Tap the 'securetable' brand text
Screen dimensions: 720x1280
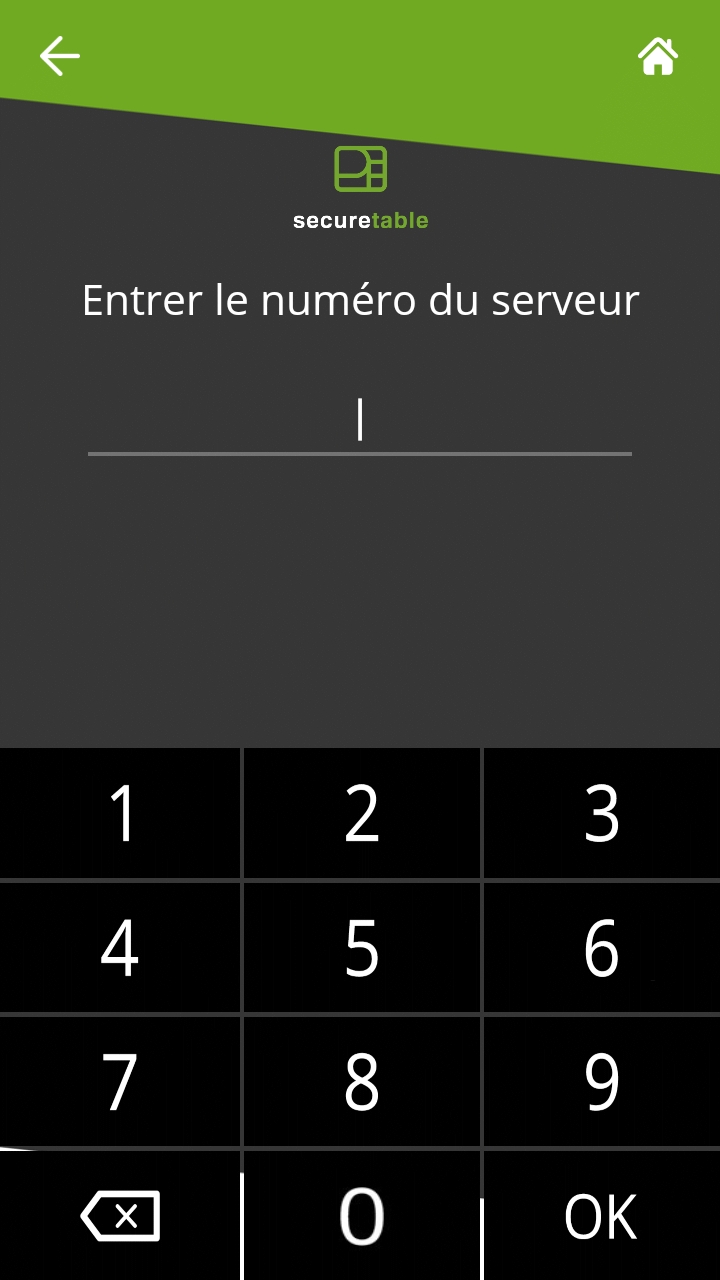click(x=360, y=219)
